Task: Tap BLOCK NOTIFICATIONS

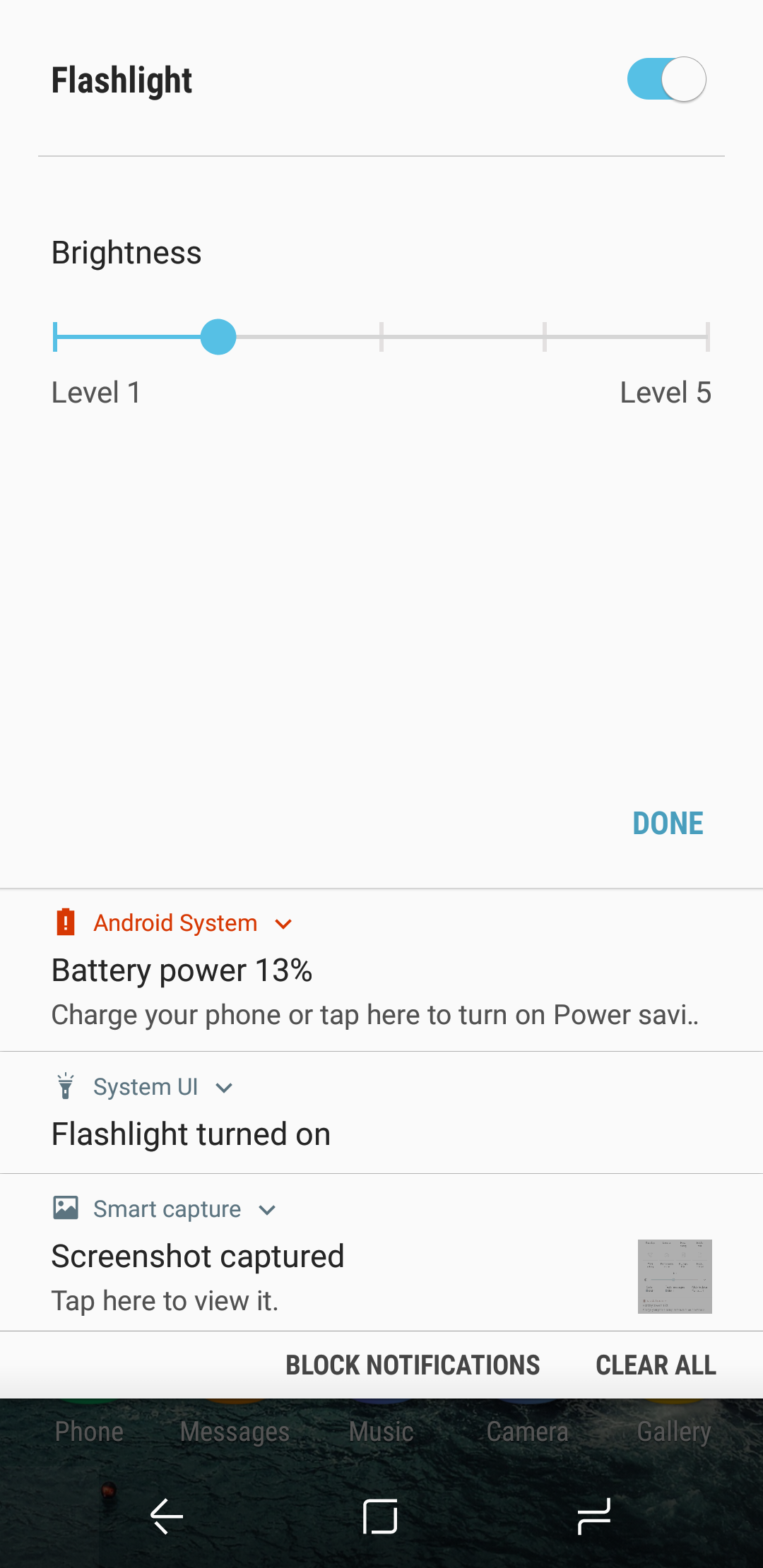Action: point(413,1365)
